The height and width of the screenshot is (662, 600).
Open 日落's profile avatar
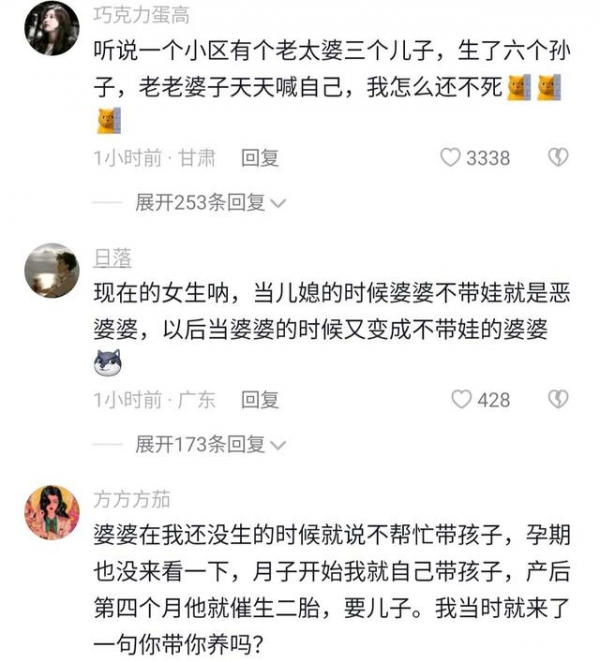[x=52, y=273]
